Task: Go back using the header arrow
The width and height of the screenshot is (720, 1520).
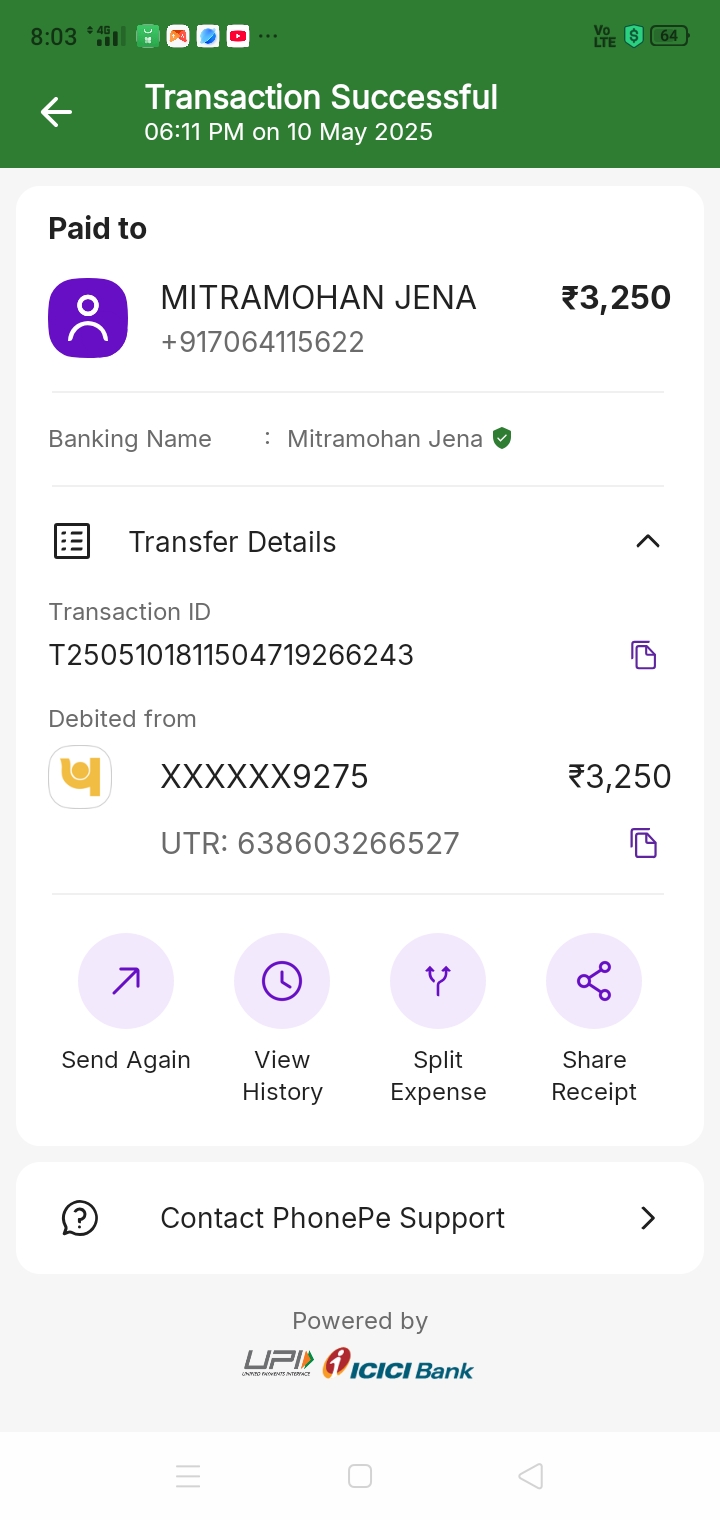Action: (56, 112)
